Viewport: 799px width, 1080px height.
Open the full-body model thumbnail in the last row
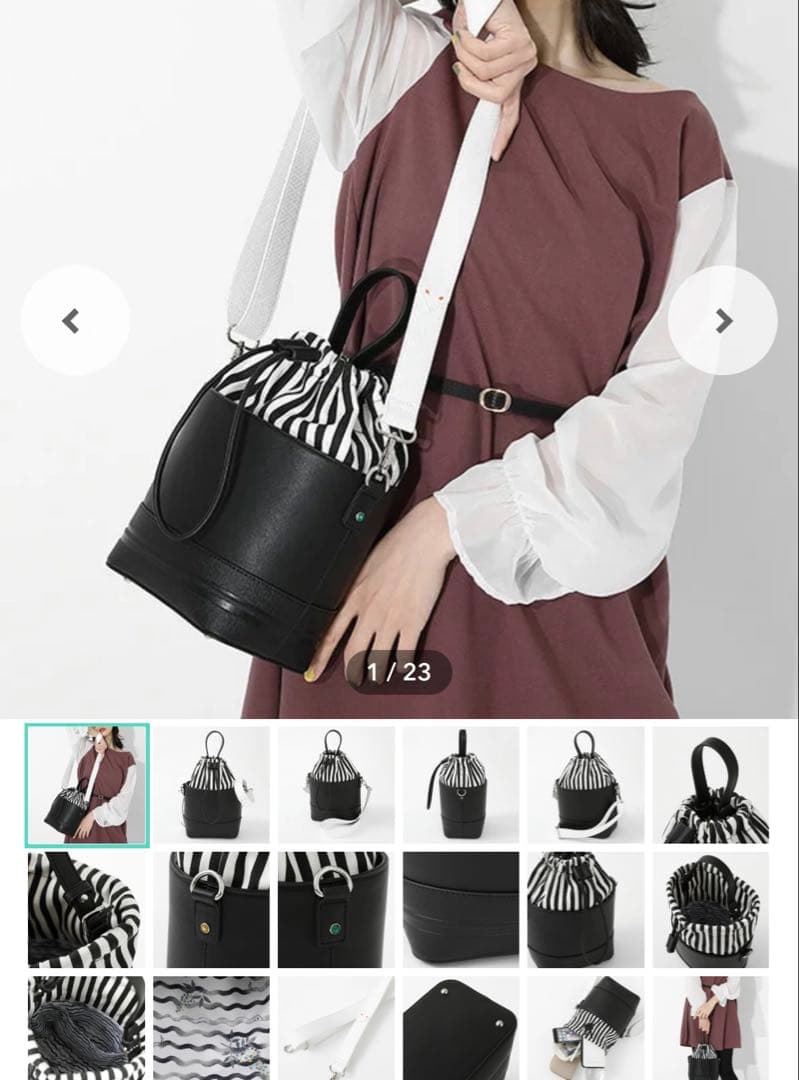711,1028
